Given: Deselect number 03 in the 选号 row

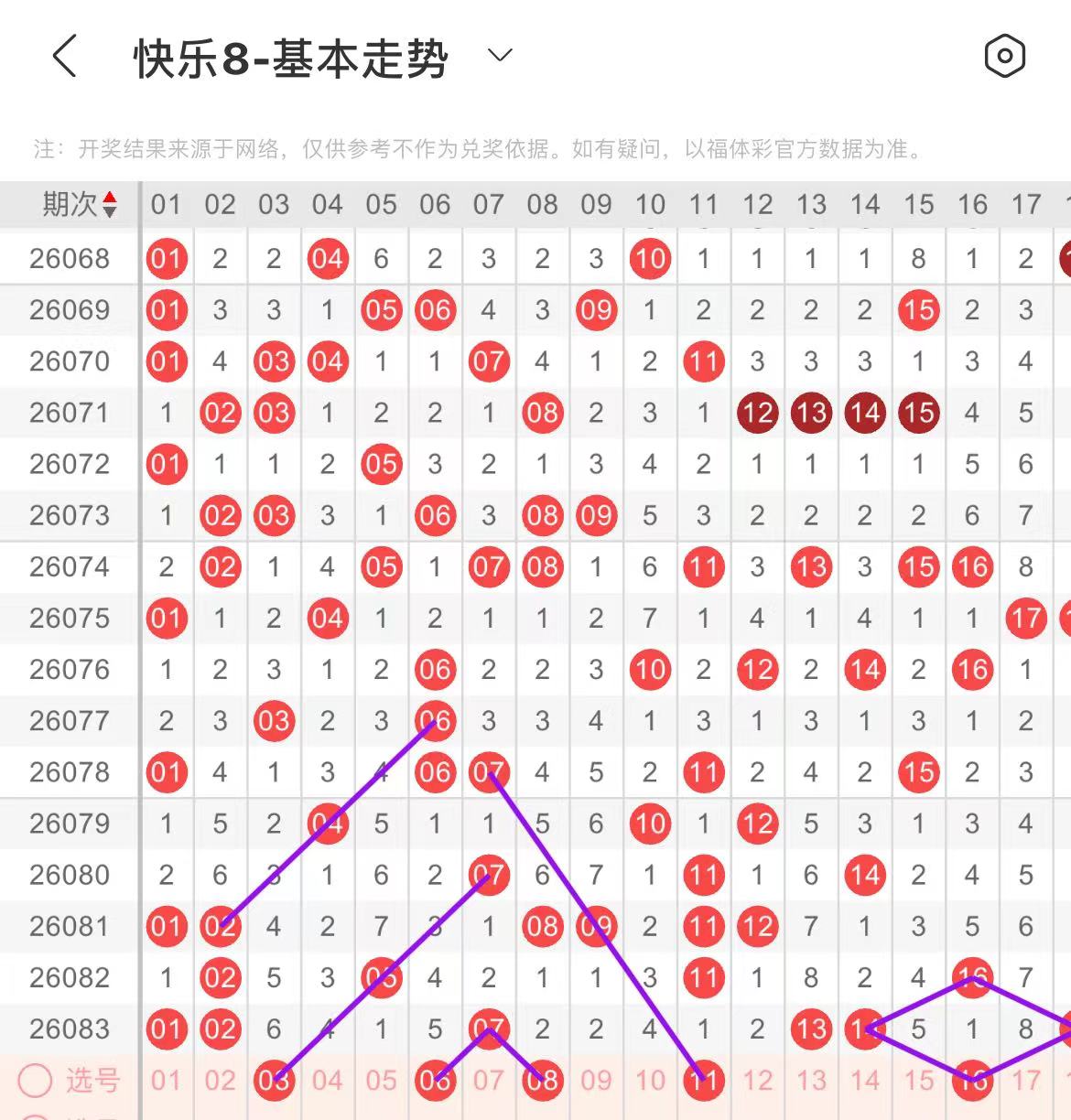Looking at the screenshot, I should [x=274, y=1081].
